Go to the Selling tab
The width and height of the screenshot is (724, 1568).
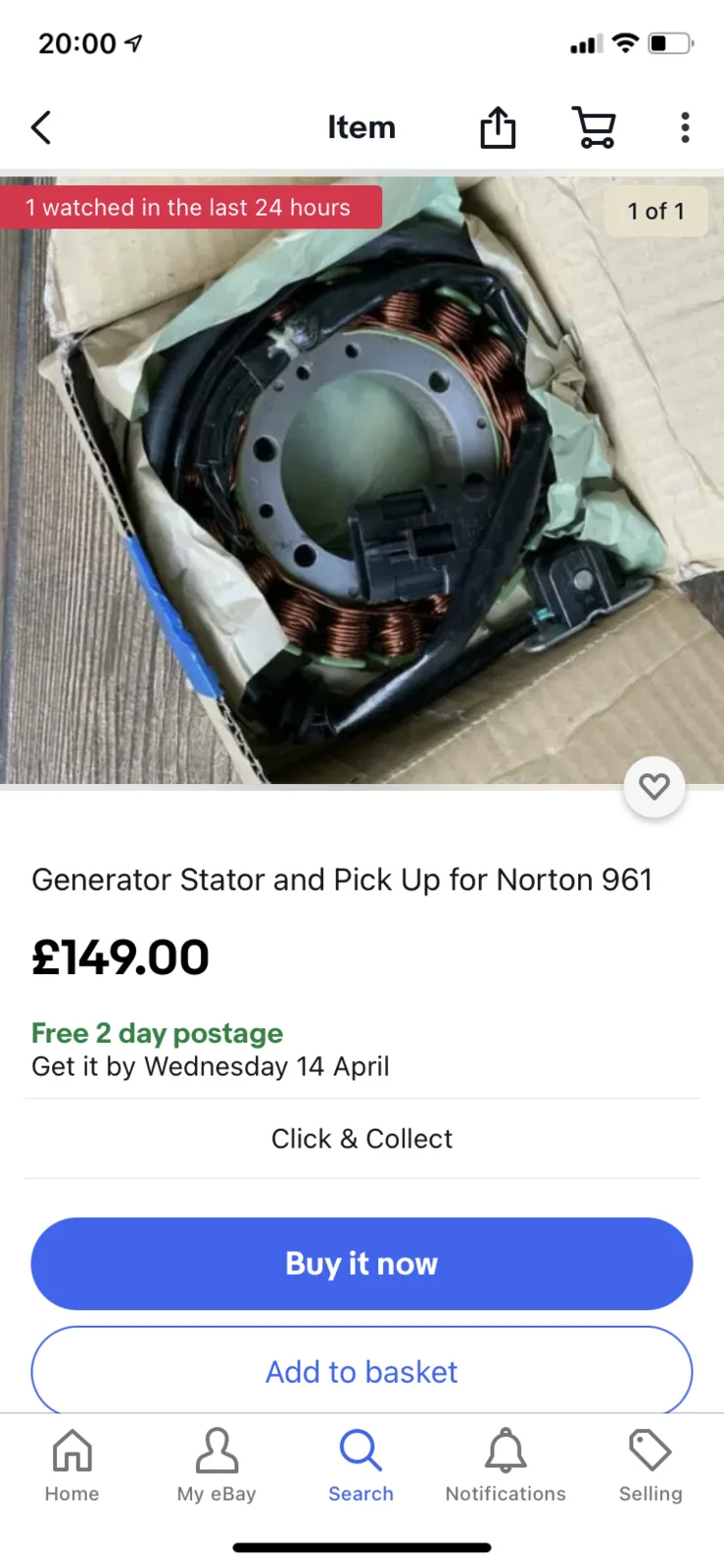650,1465
